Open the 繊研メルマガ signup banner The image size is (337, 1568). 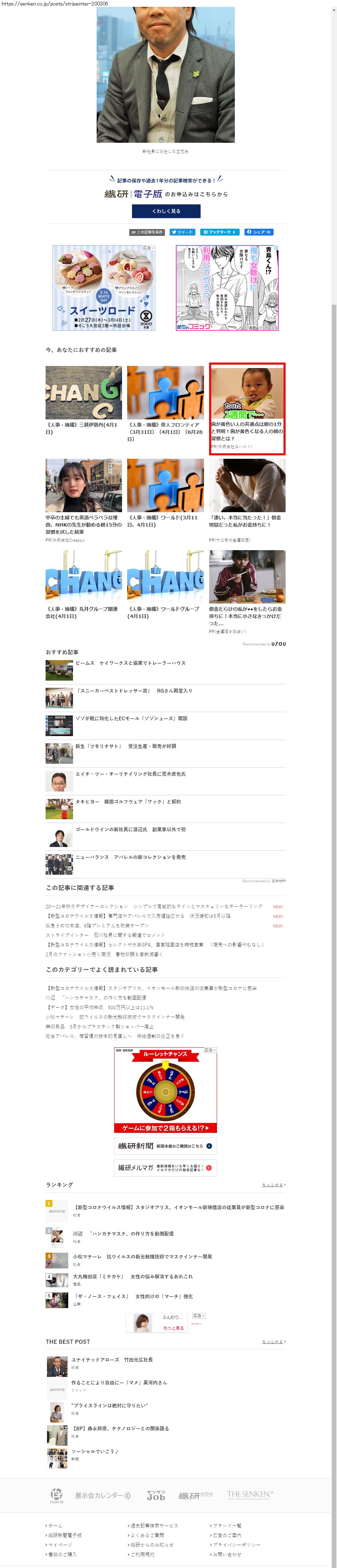coord(165,1167)
